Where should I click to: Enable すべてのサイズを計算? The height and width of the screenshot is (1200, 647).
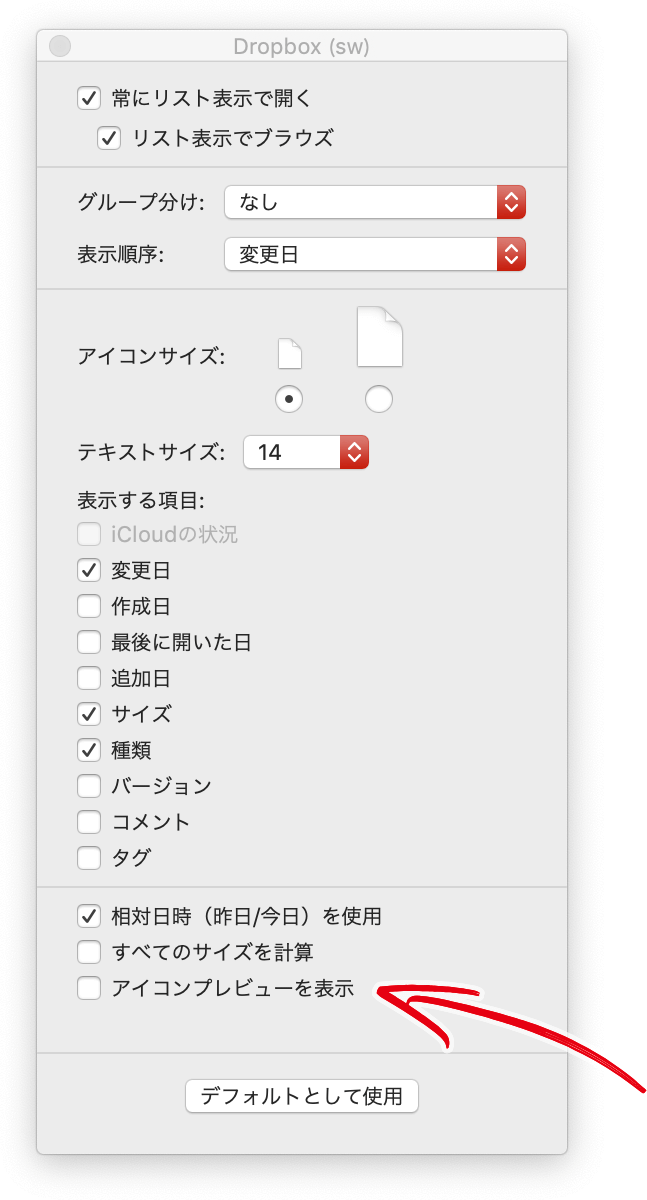[89, 951]
